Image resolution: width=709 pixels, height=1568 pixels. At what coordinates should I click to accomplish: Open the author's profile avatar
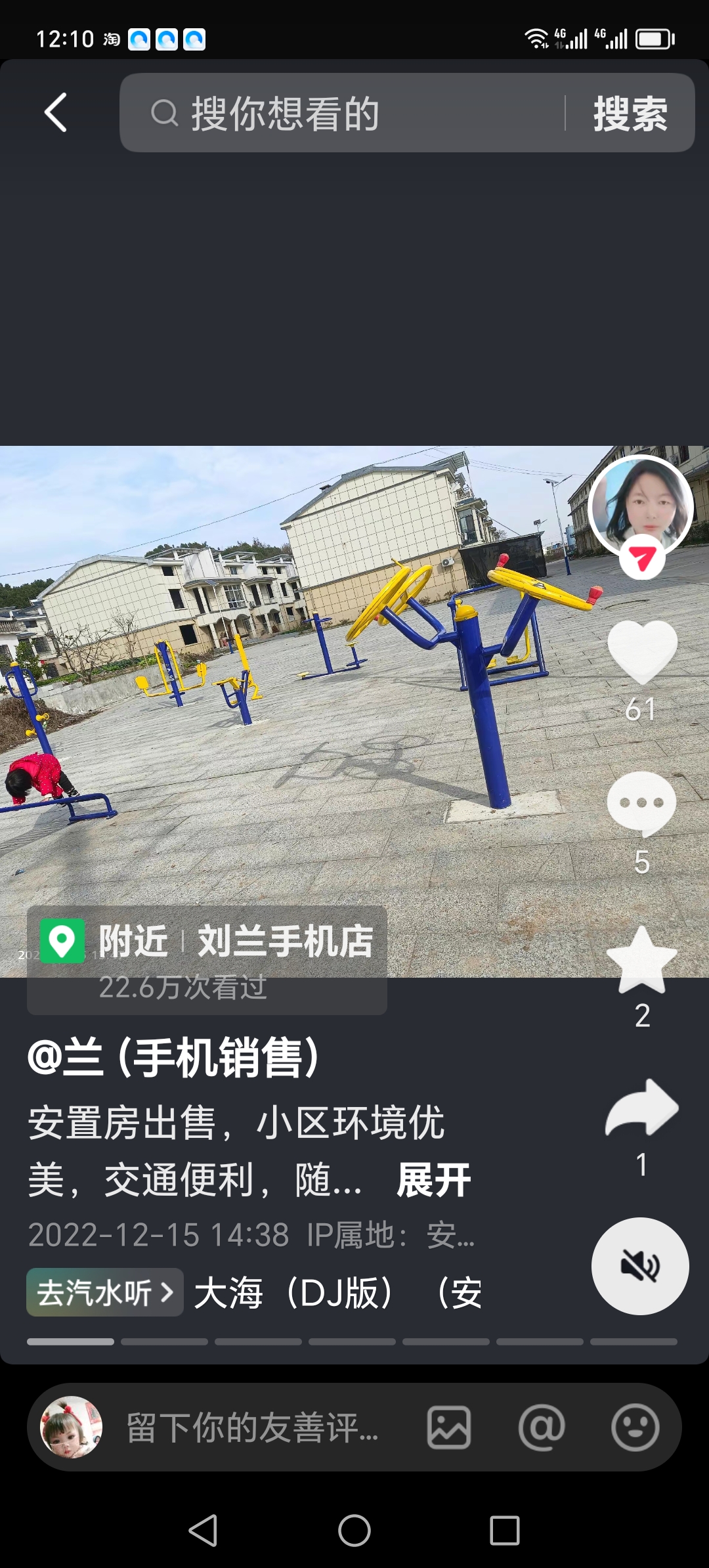click(640, 506)
